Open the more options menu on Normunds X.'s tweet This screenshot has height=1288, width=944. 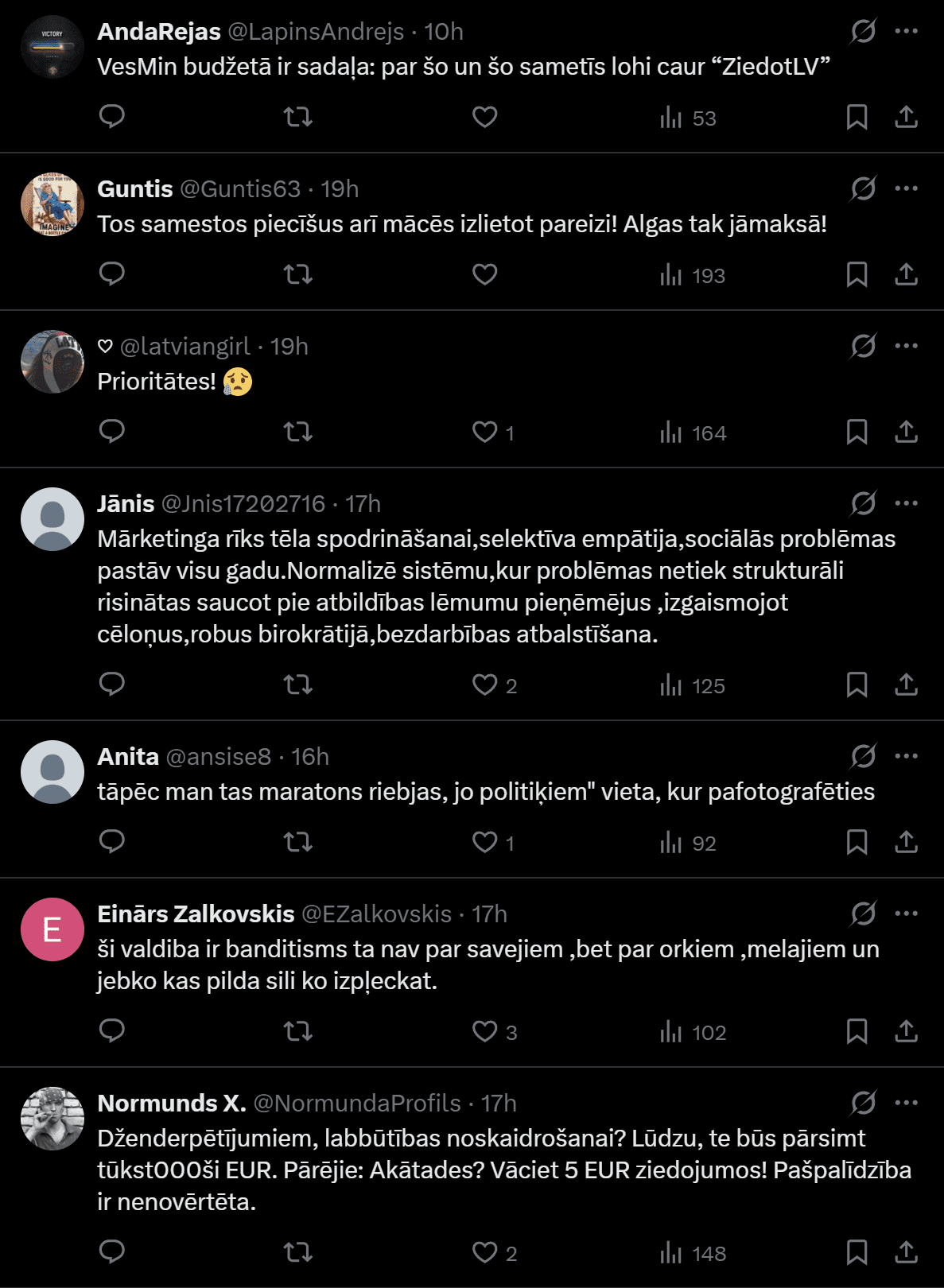906,1103
